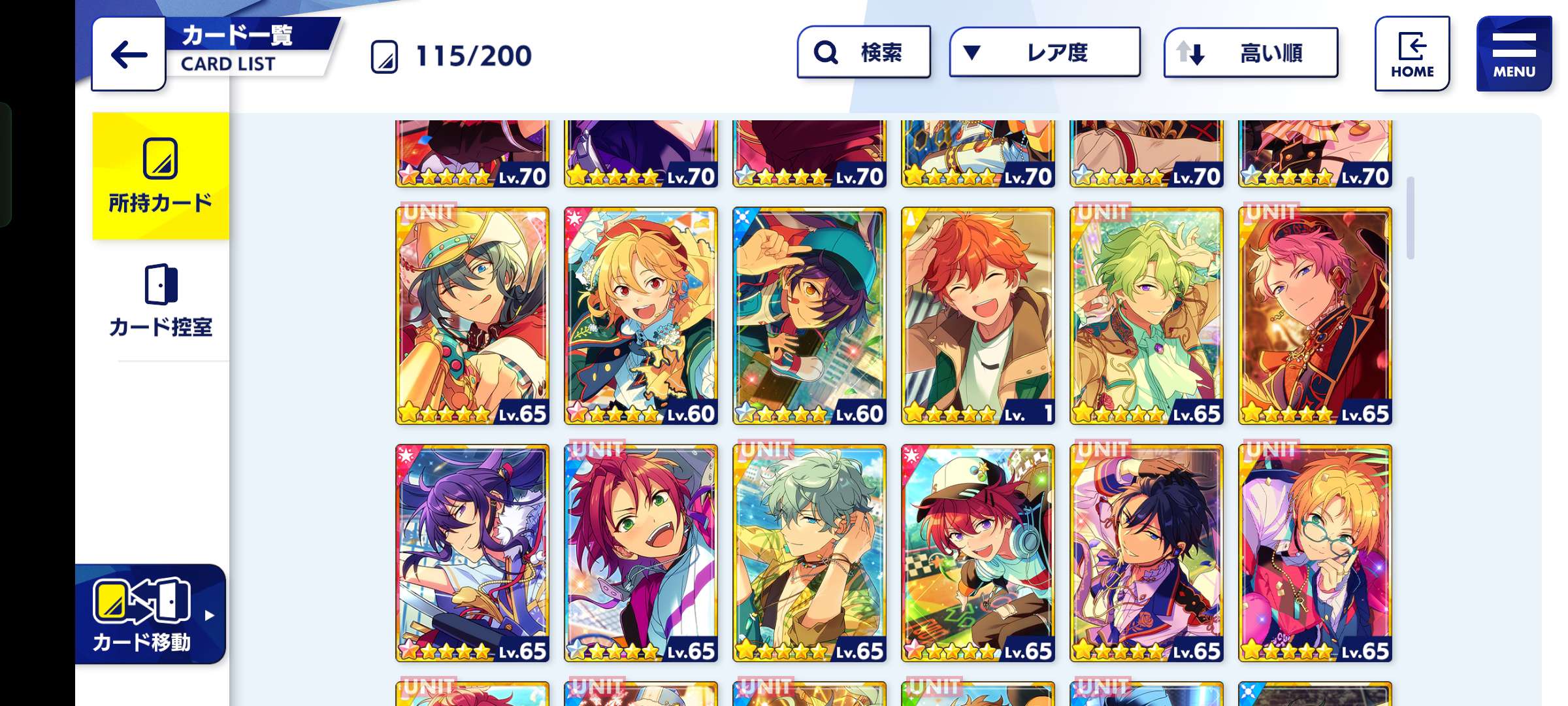Screen dimensions: 1568x706
Task: Open the red-haired green-eyed UNIT card
Action: click(640, 553)
